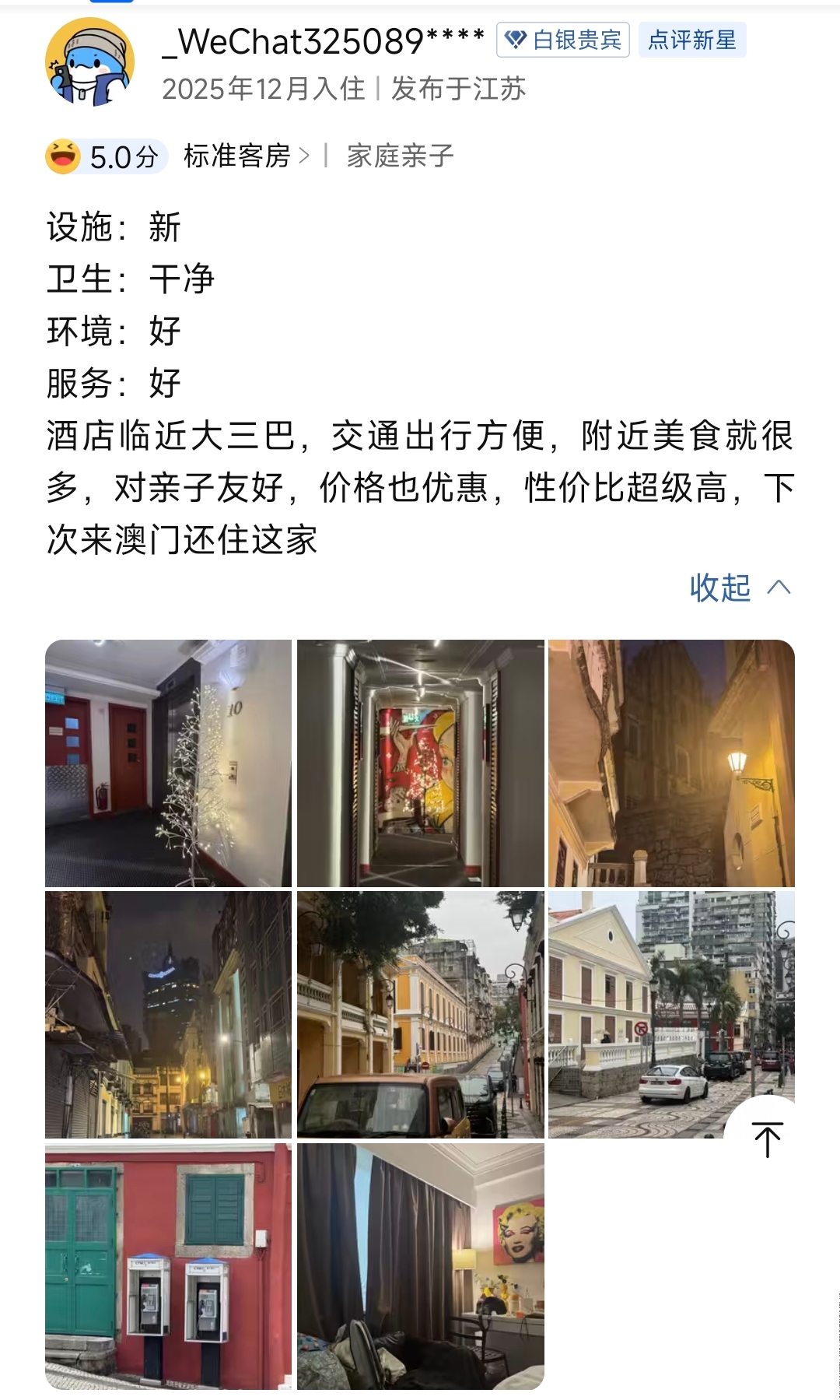Open the 标准客房 room type link
The image size is (840, 1400).
[245, 156]
